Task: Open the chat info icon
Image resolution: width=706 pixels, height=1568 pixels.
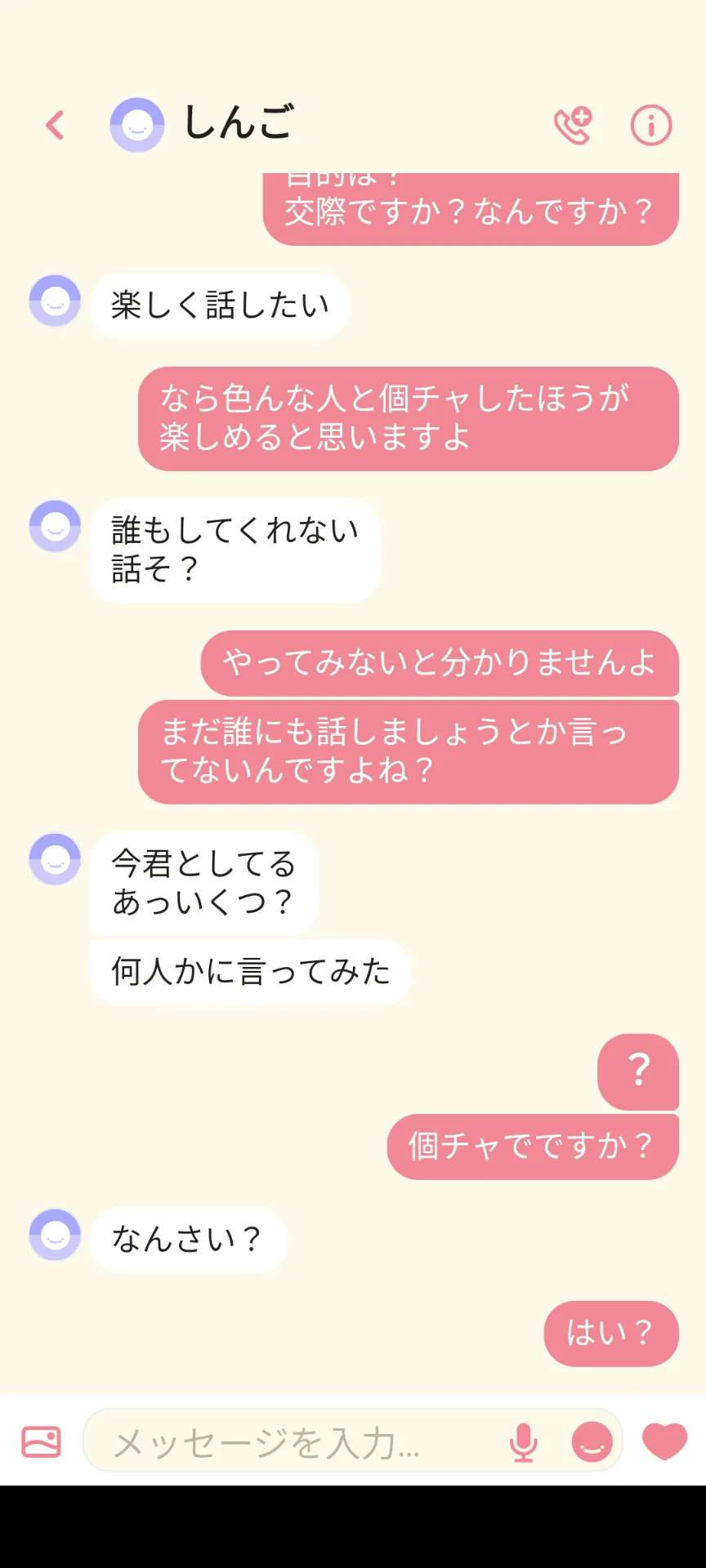Action: pos(651,125)
